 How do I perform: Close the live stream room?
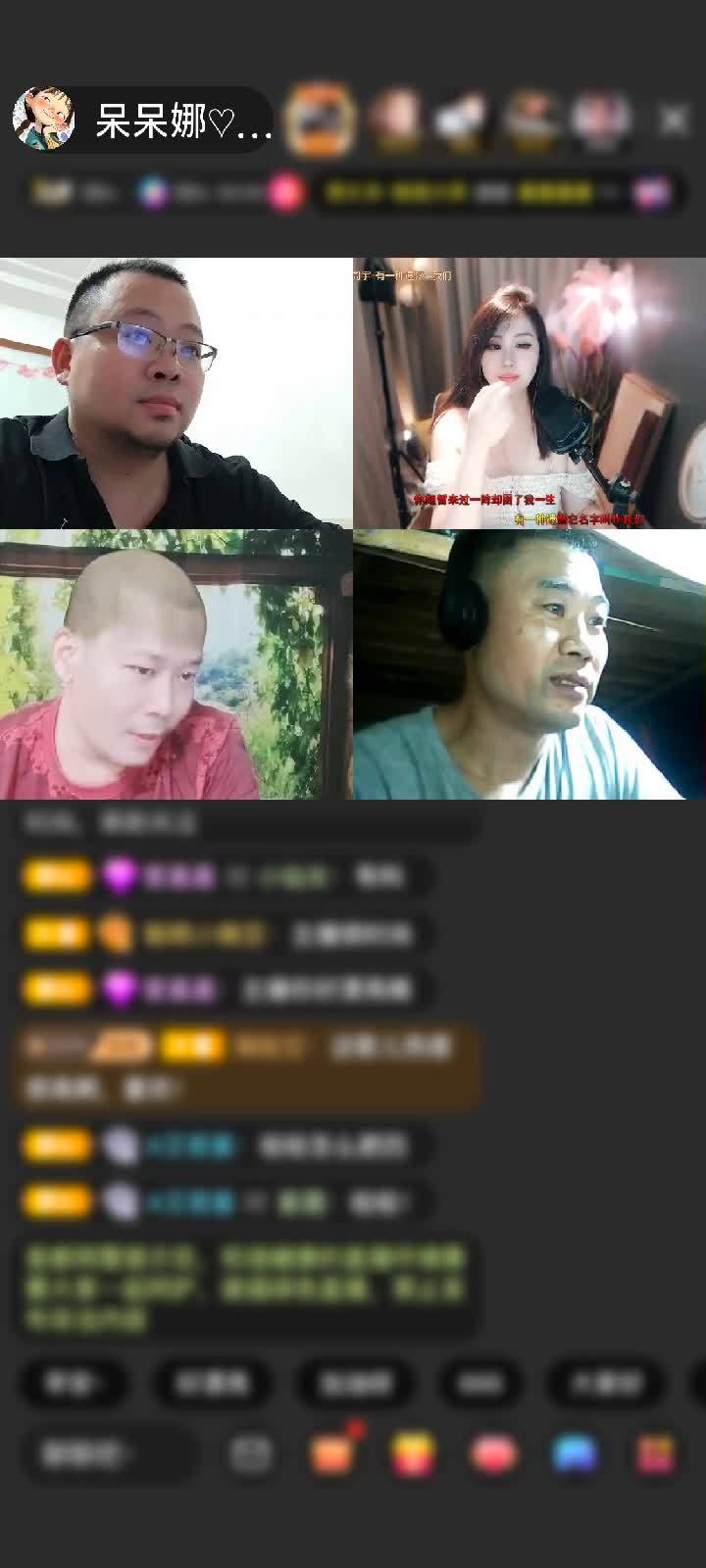673,121
